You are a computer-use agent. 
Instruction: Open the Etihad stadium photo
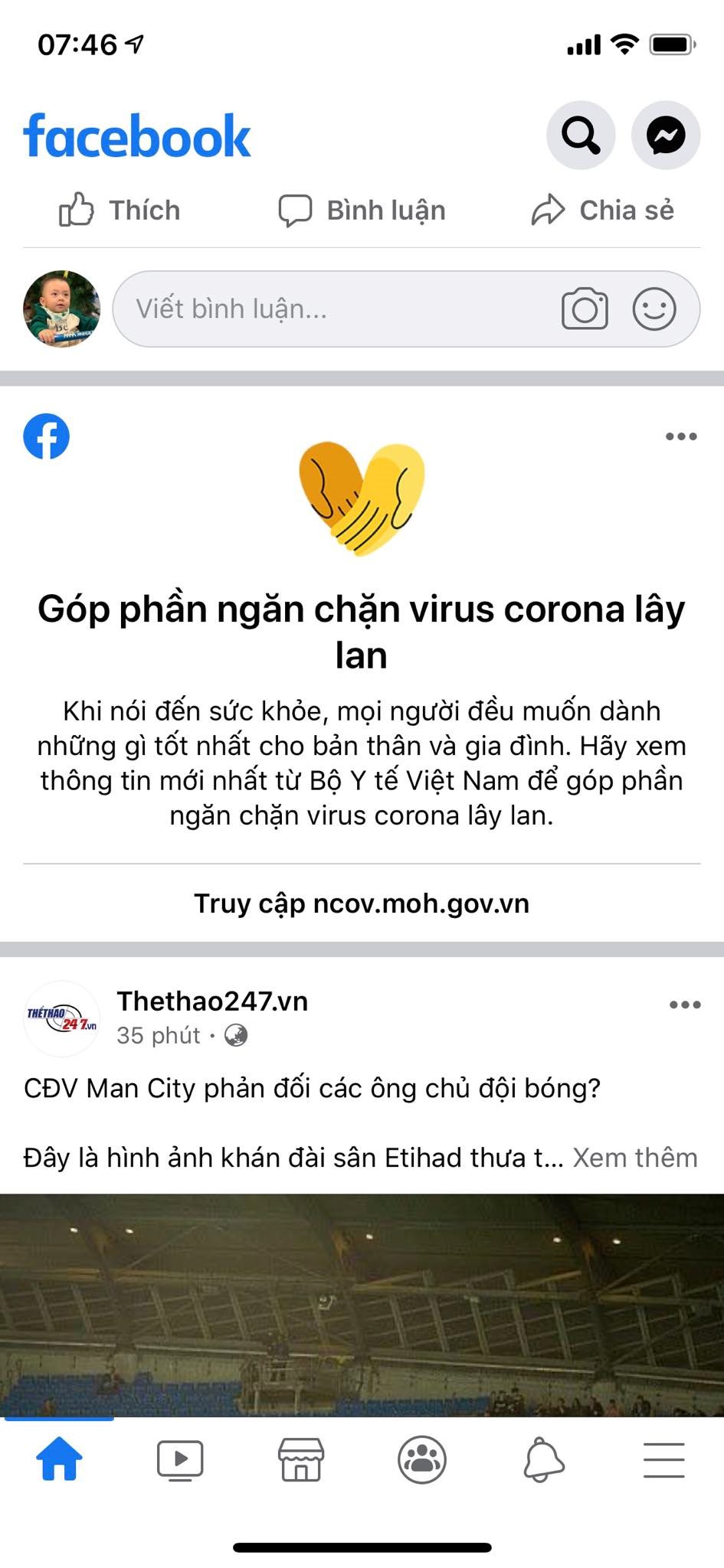tap(362, 1305)
